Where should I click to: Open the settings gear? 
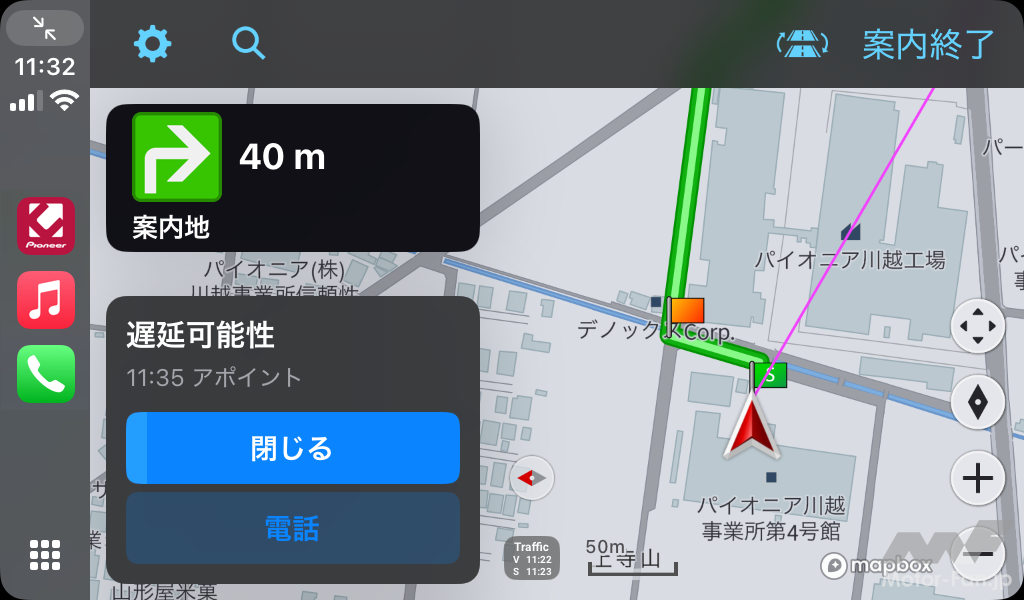pyautogui.click(x=153, y=43)
